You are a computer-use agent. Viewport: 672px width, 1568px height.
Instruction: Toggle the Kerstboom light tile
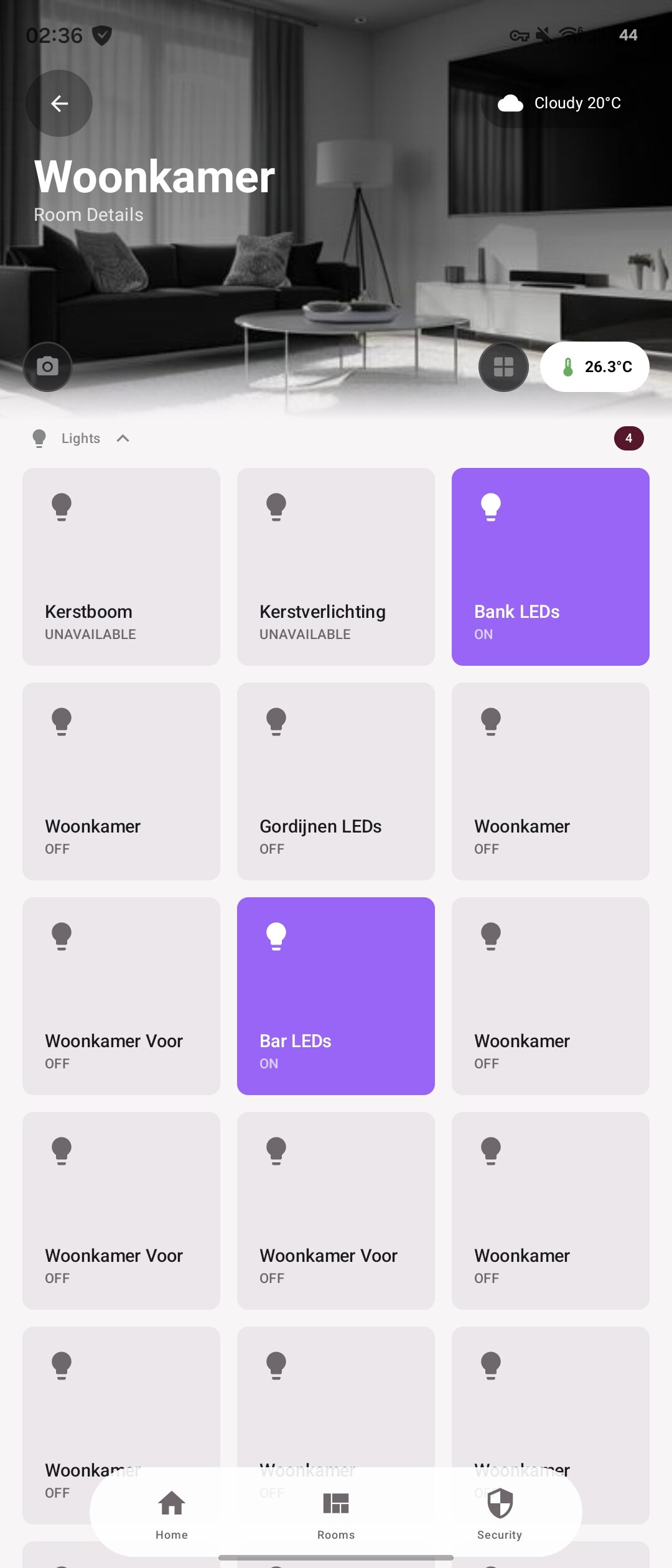(x=121, y=567)
